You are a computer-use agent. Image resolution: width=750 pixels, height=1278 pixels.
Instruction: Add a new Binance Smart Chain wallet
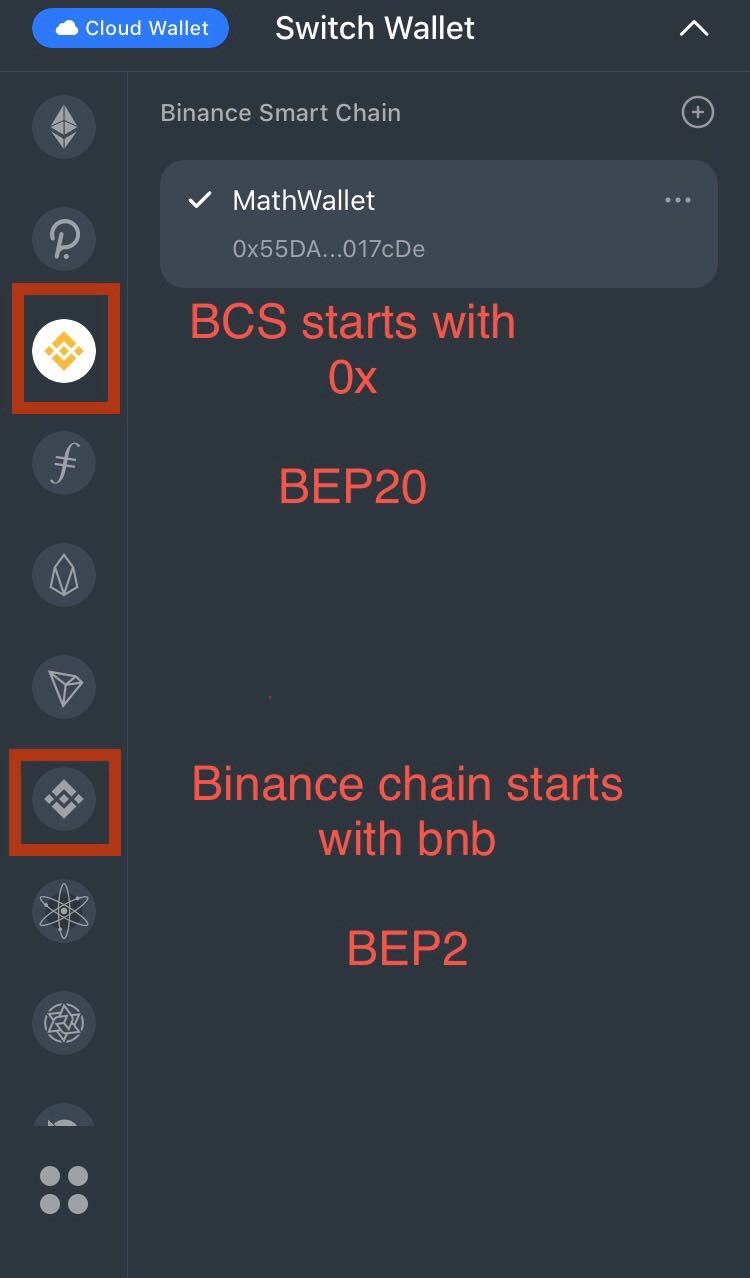[697, 112]
